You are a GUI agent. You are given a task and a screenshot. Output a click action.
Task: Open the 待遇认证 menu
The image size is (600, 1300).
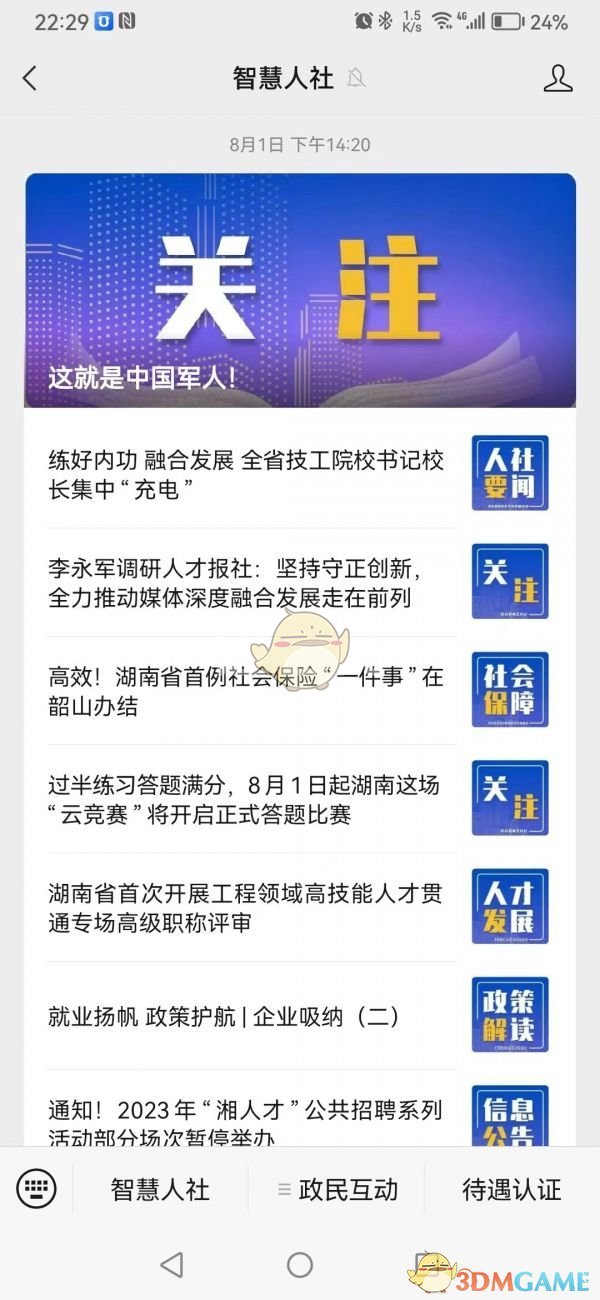pyautogui.click(x=511, y=1189)
